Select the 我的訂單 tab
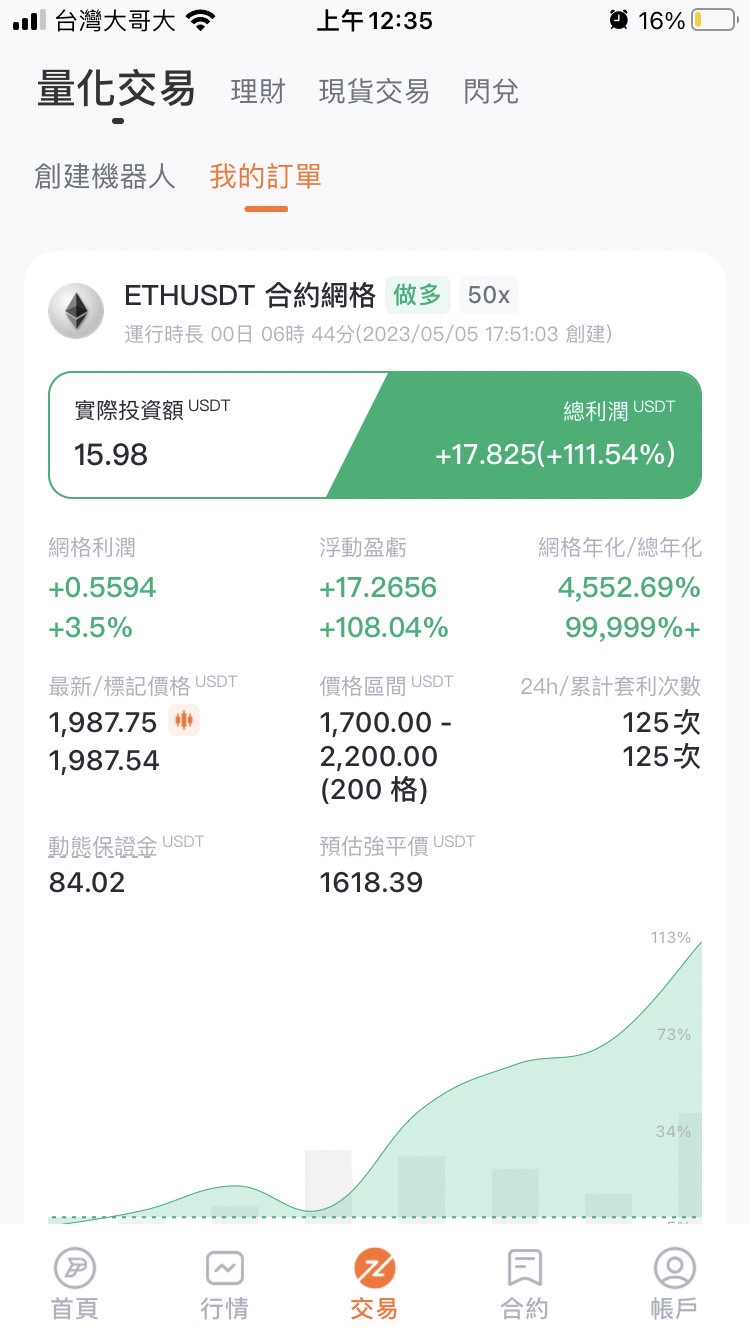Screen dimensions: 750x1334 (265, 177)
